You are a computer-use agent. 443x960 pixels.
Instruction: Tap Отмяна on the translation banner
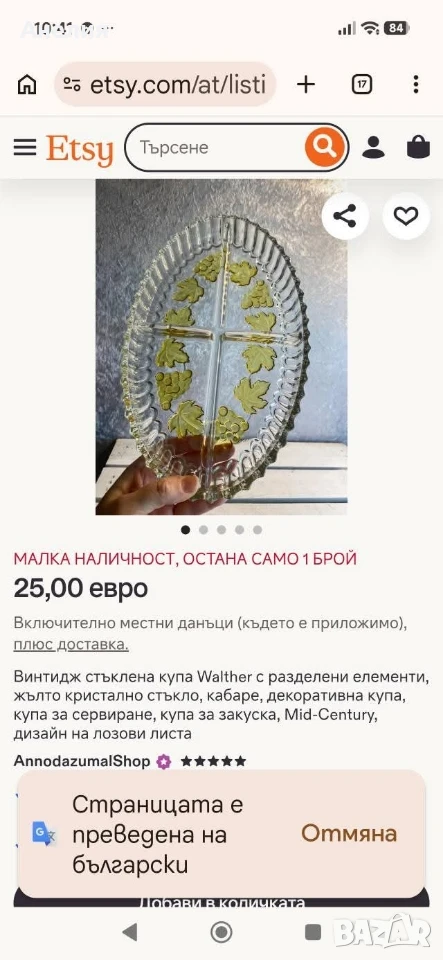pos(349,833)
